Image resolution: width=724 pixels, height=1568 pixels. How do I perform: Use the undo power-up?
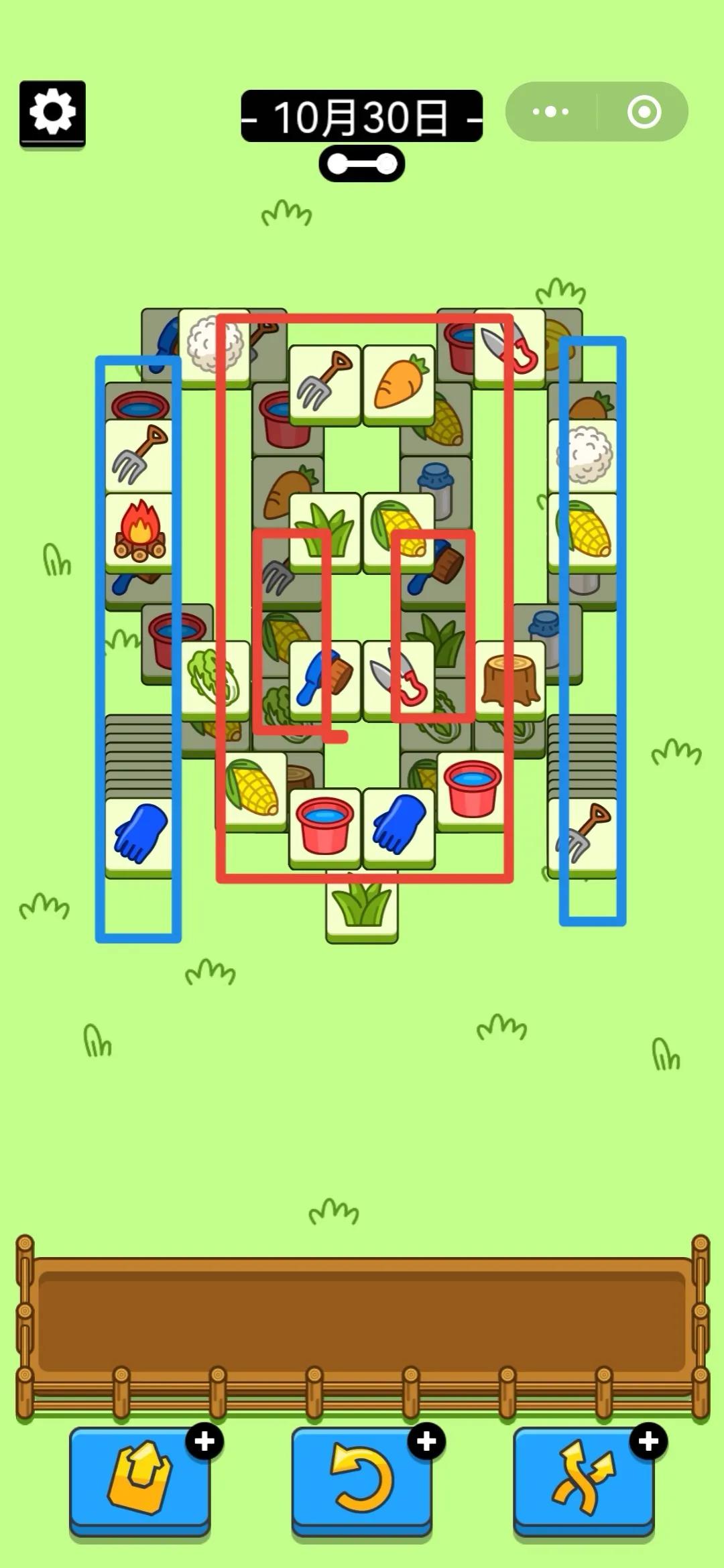pyautogui.click(x=362, y=1480)
